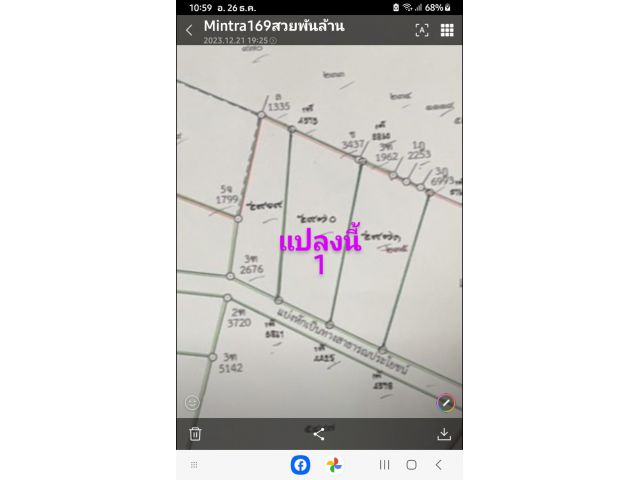
Task: Show recent apps
Action: tap(384, 465)
